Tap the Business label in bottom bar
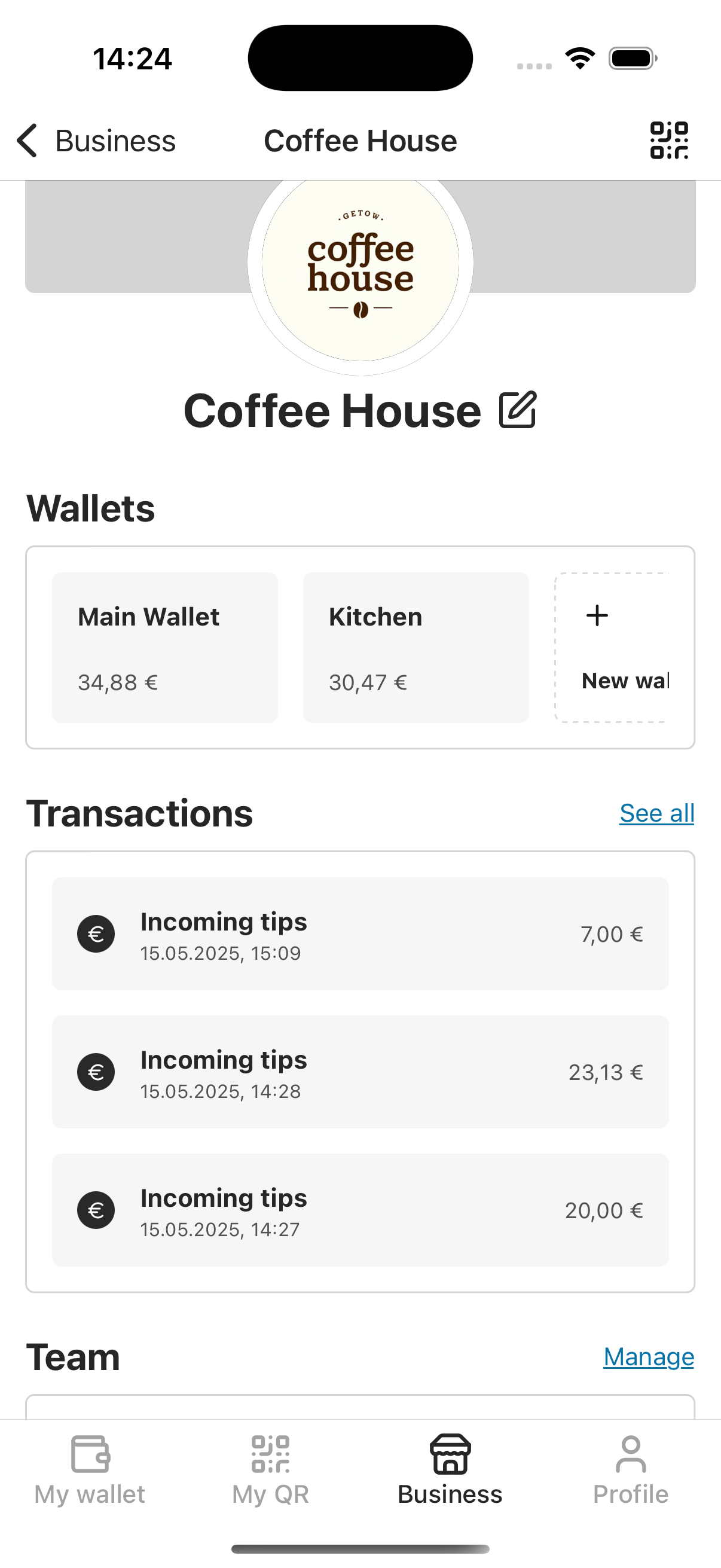This screenshot has width=721, height=1568. coord(450,1494)
